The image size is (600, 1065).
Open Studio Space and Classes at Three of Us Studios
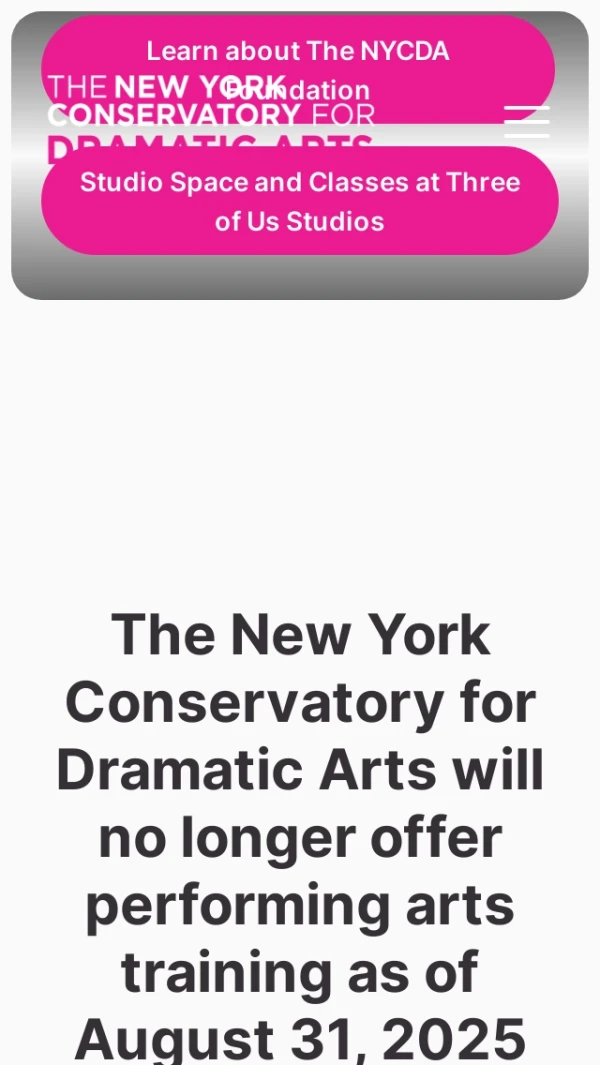[x=299, y=201]
